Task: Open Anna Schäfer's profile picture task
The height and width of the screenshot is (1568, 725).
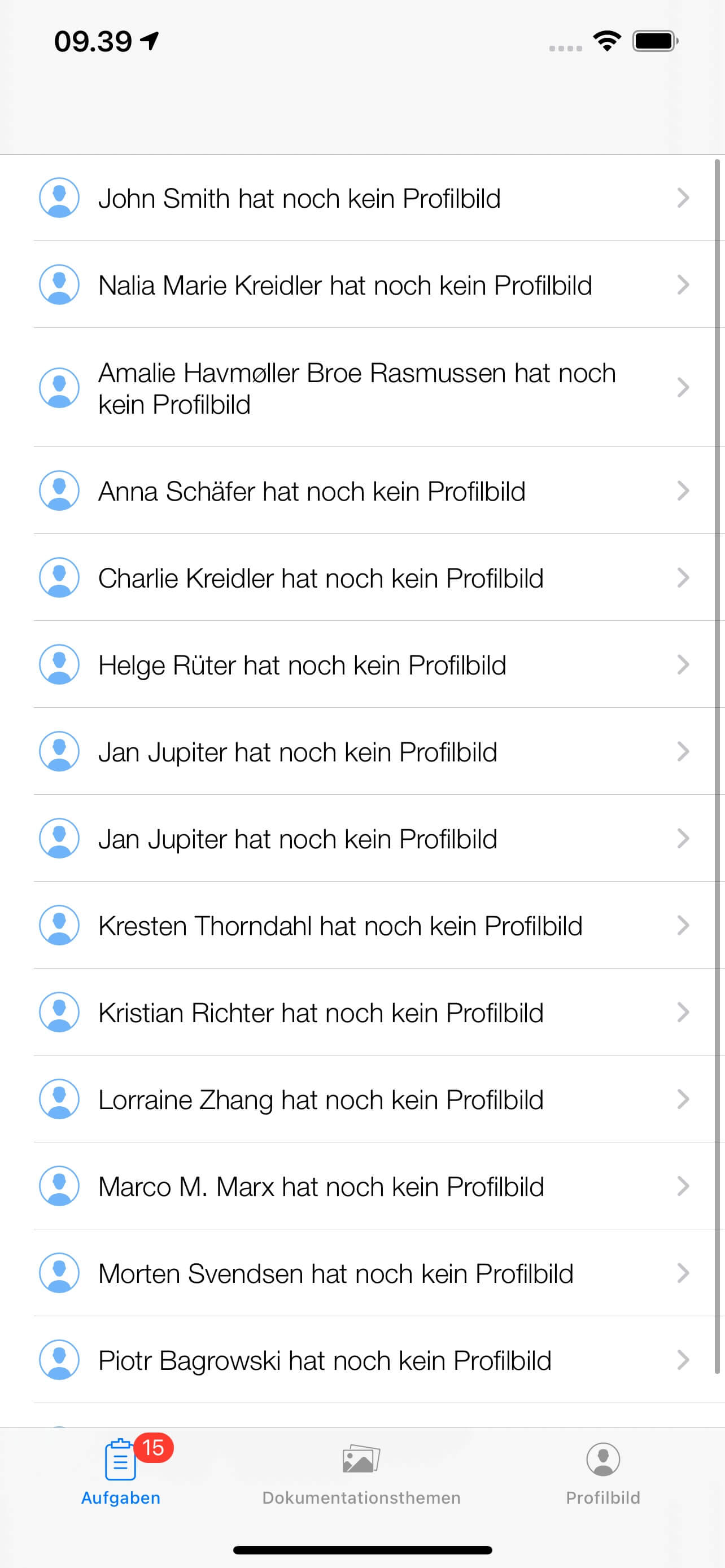Action: click(x=362, y=490)
